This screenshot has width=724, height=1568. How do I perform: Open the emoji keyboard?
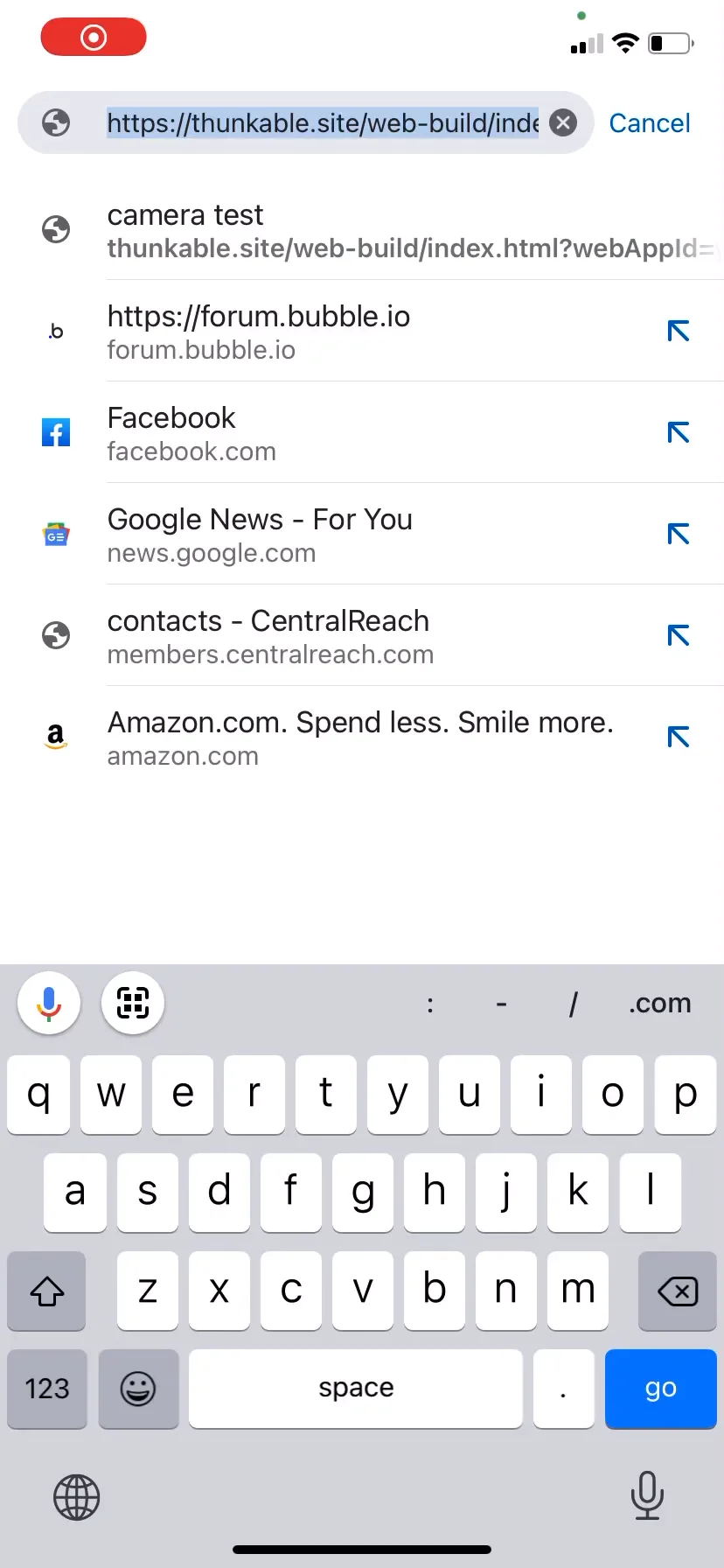click(138, 1389)
